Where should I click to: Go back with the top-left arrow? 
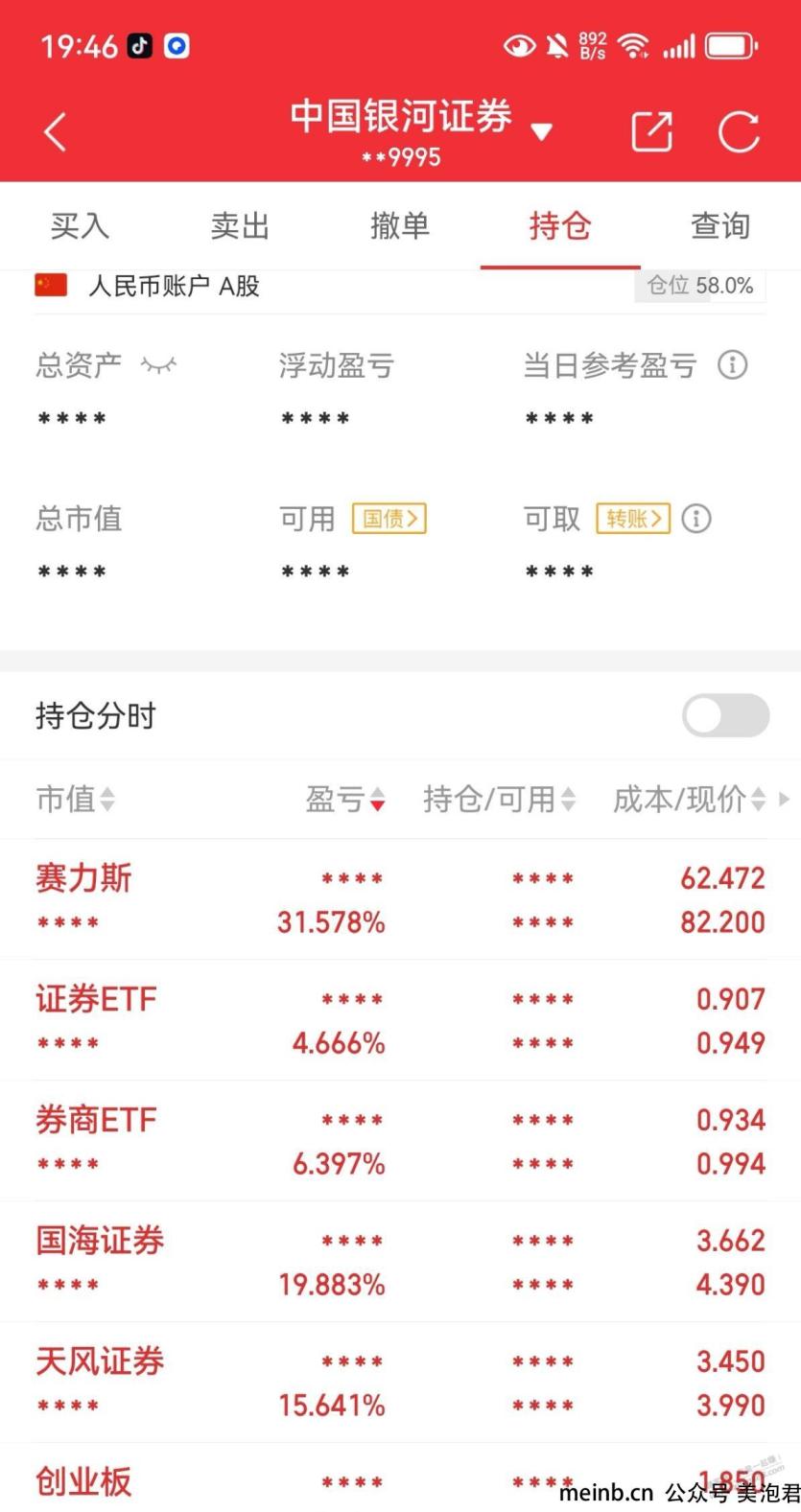pyautogui.click(x=56, y=131)
